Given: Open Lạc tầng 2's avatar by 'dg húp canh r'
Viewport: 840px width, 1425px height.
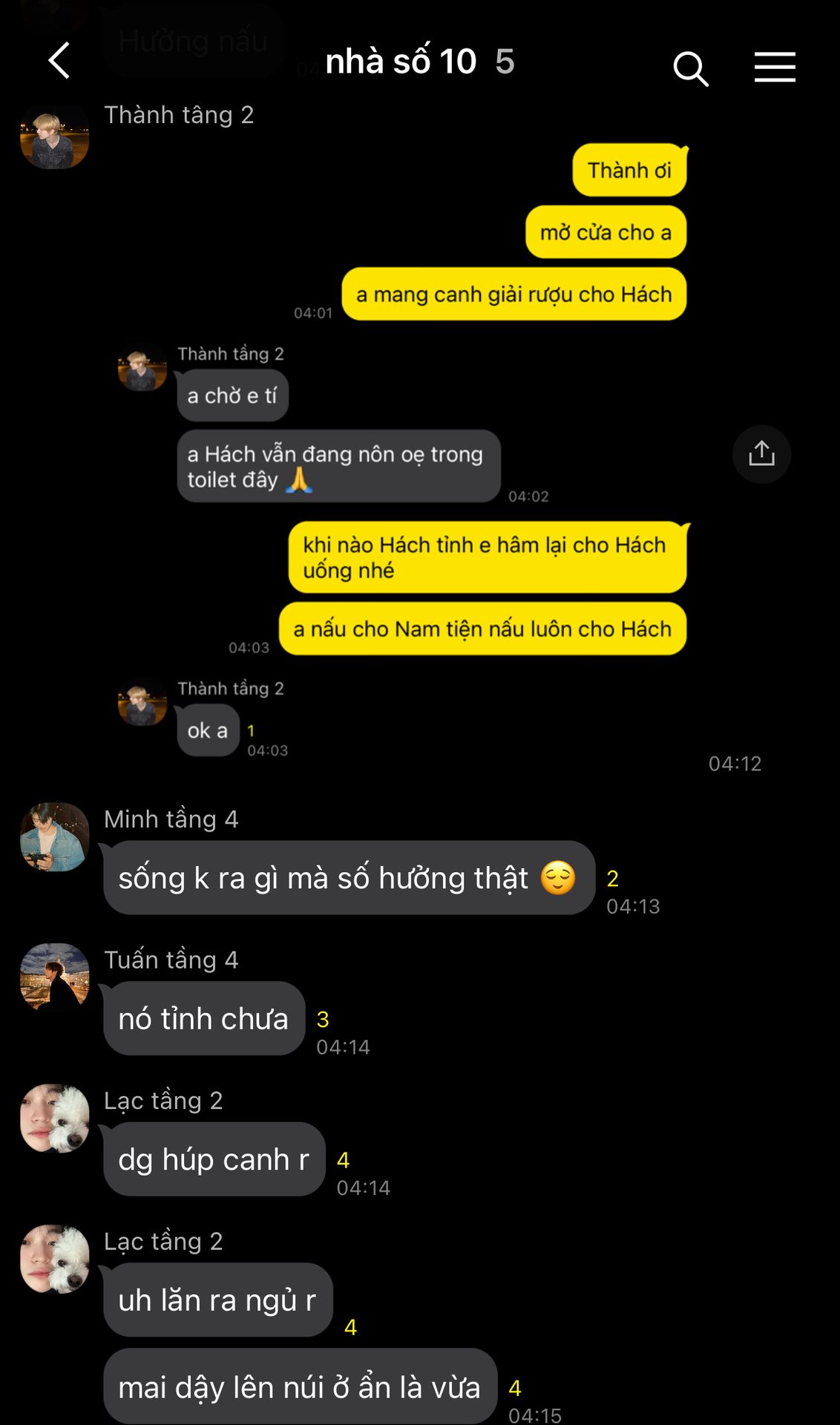Looking at the screenshot, I should point(55,1118).
